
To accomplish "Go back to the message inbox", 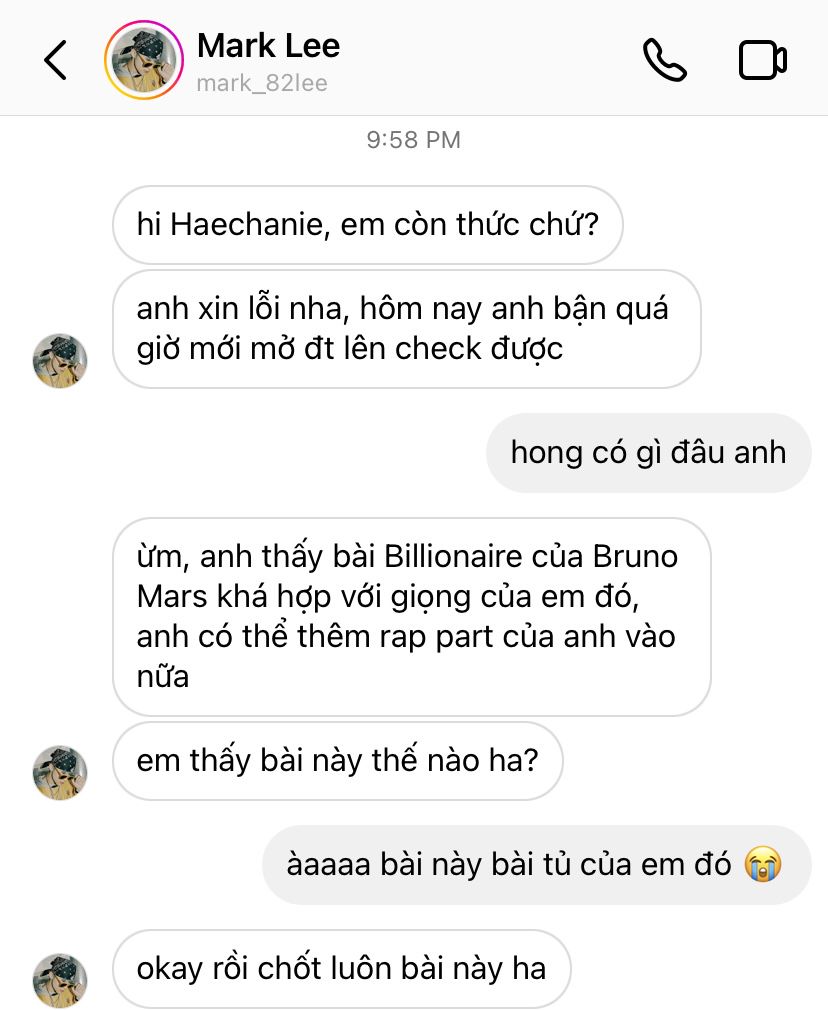I will (55, 60).
